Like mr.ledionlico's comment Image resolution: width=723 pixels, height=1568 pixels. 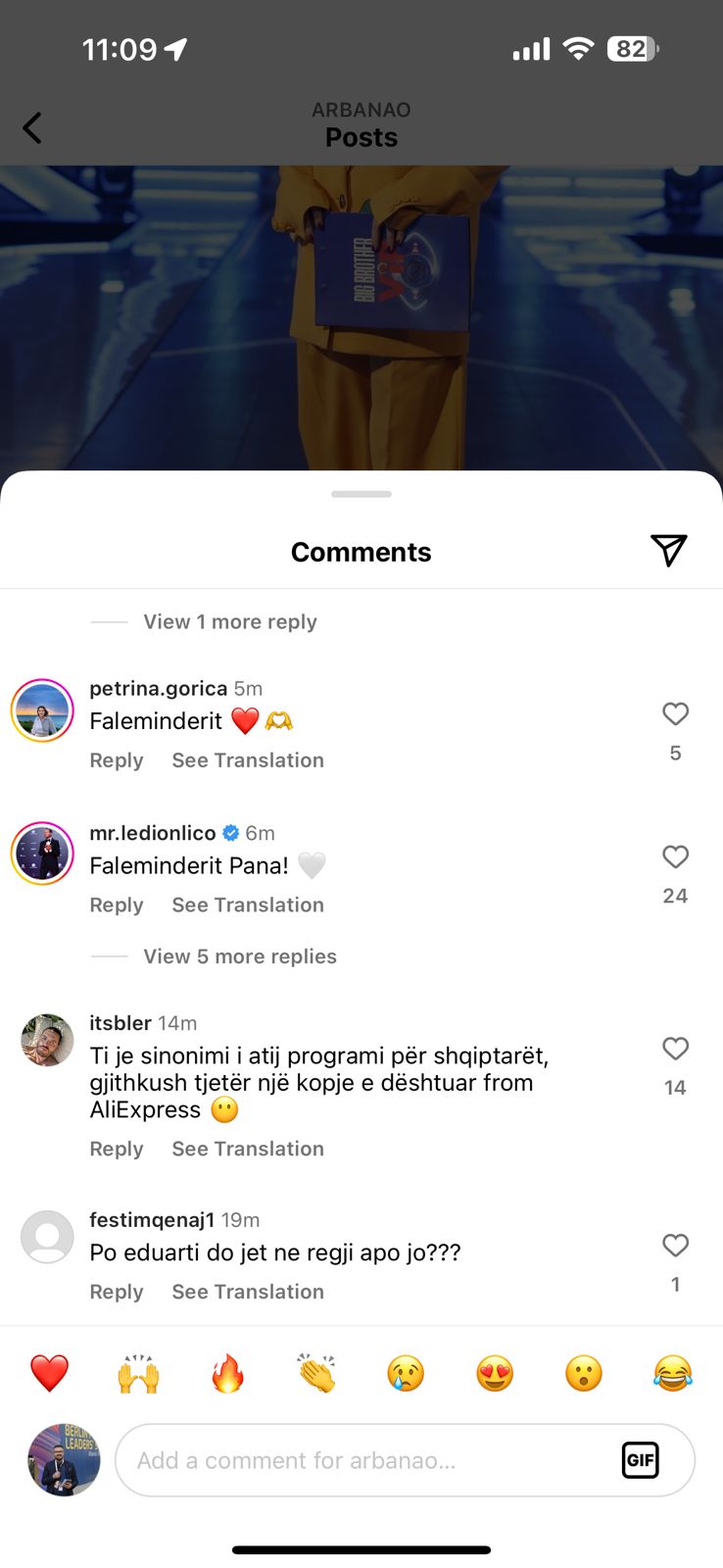point(675,857)
